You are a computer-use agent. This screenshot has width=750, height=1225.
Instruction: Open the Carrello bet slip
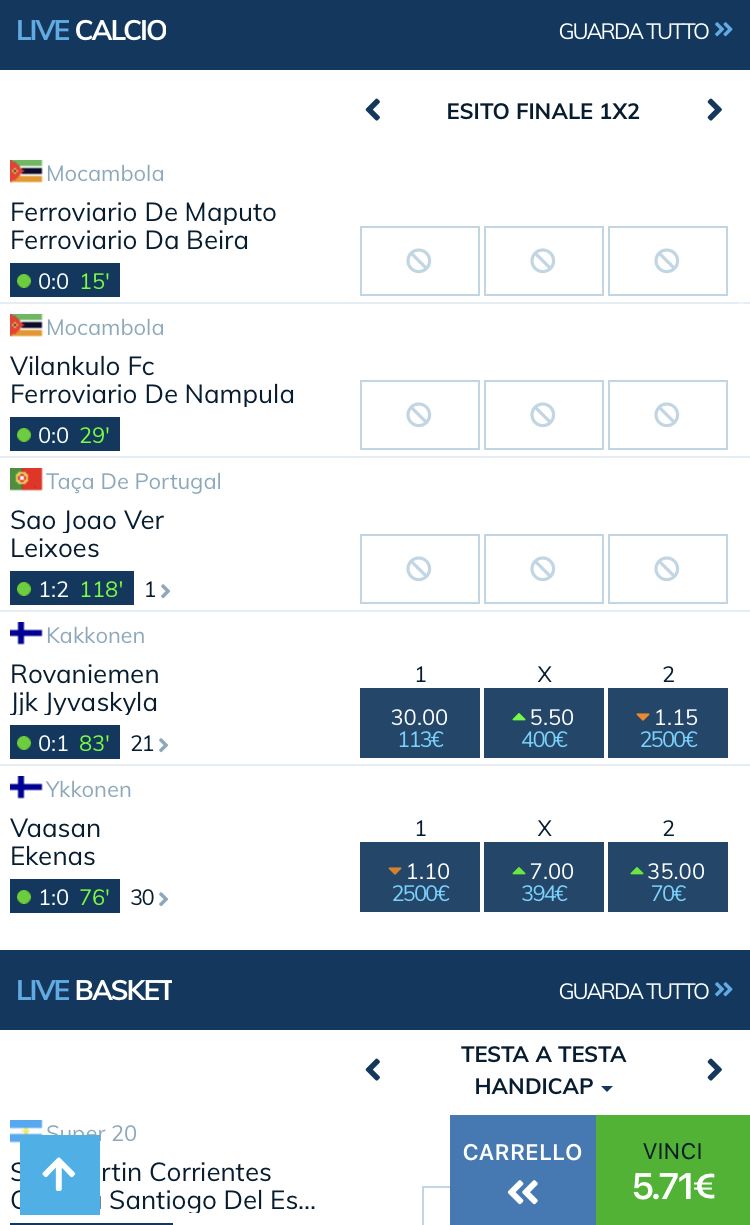point(523,1170)
